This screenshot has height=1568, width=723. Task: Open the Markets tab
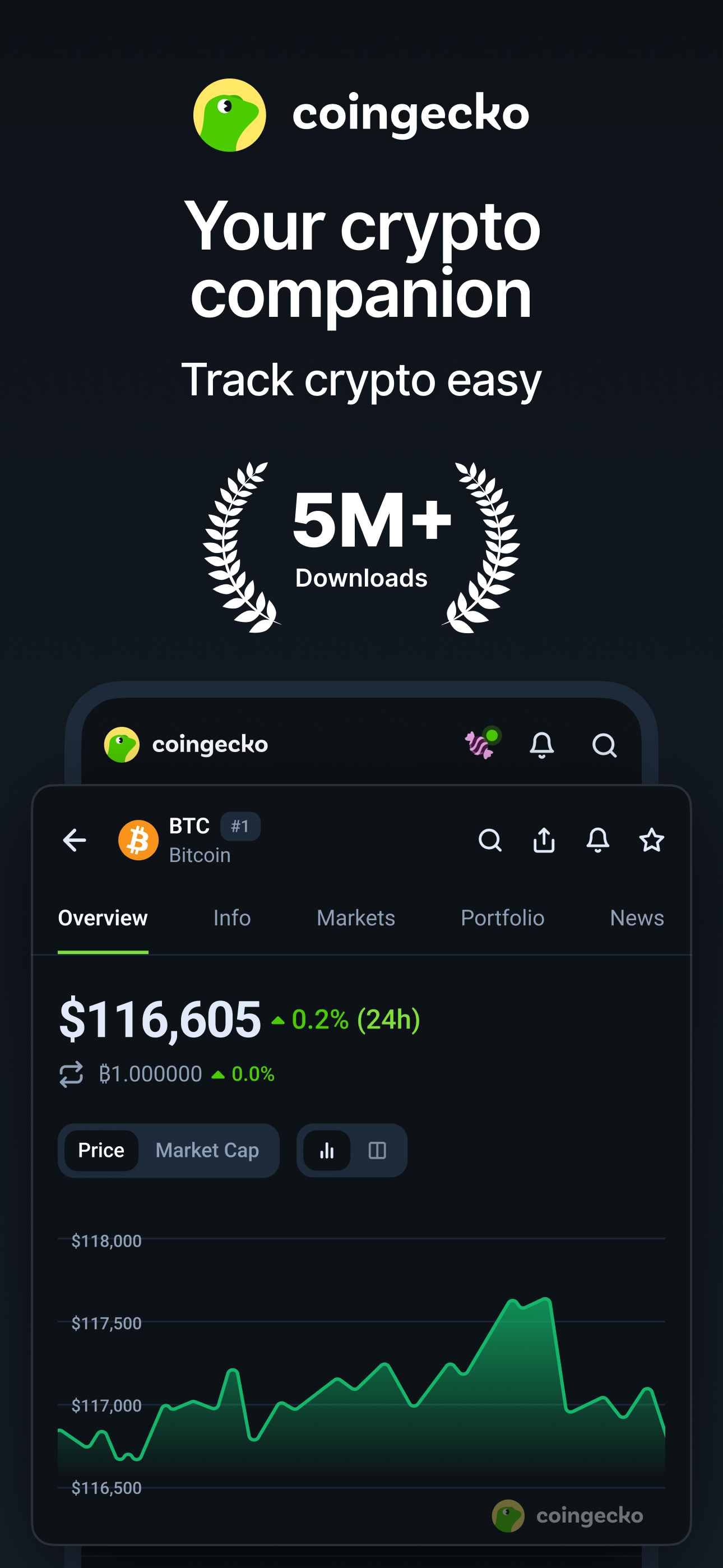355,918
